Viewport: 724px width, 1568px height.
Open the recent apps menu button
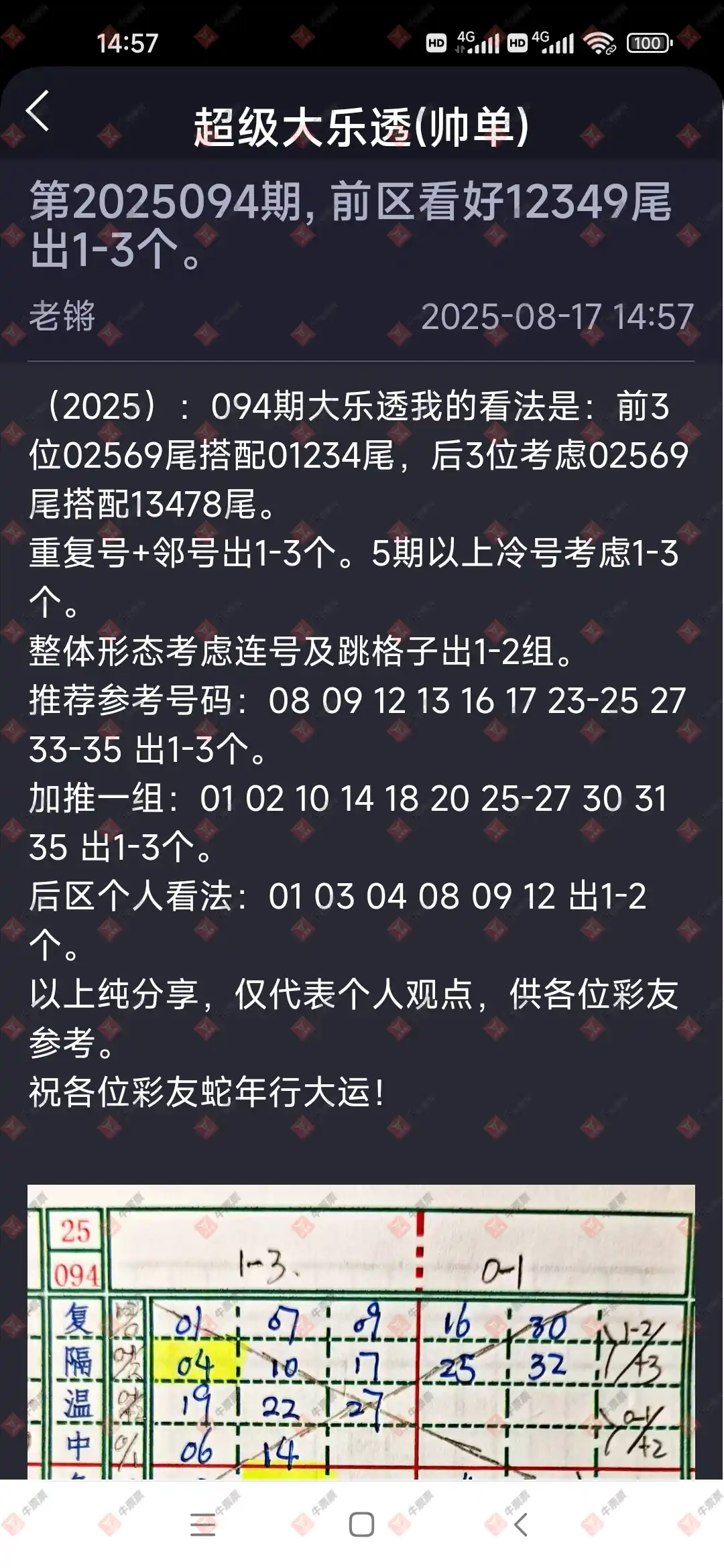click(202, 1524)
